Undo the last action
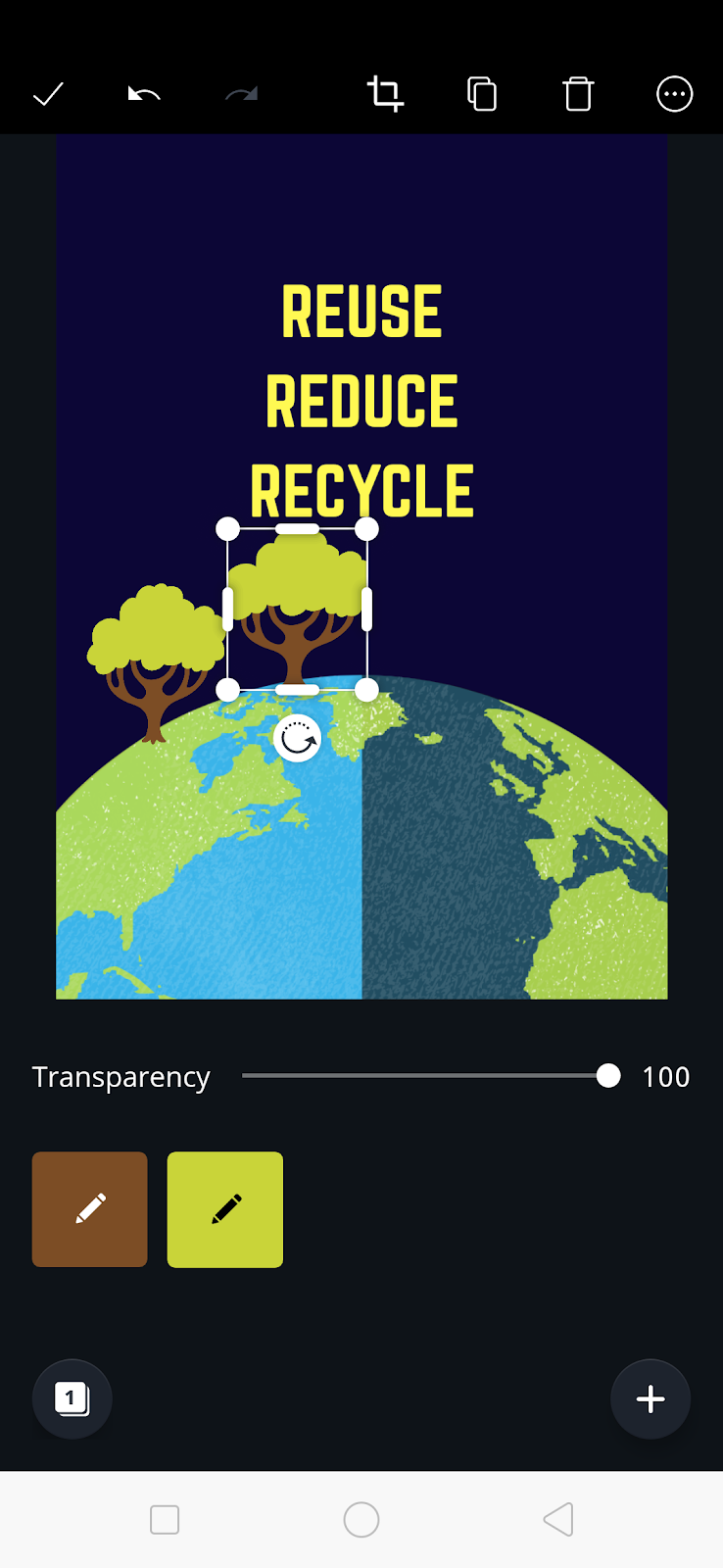 [x=144, y=94]
